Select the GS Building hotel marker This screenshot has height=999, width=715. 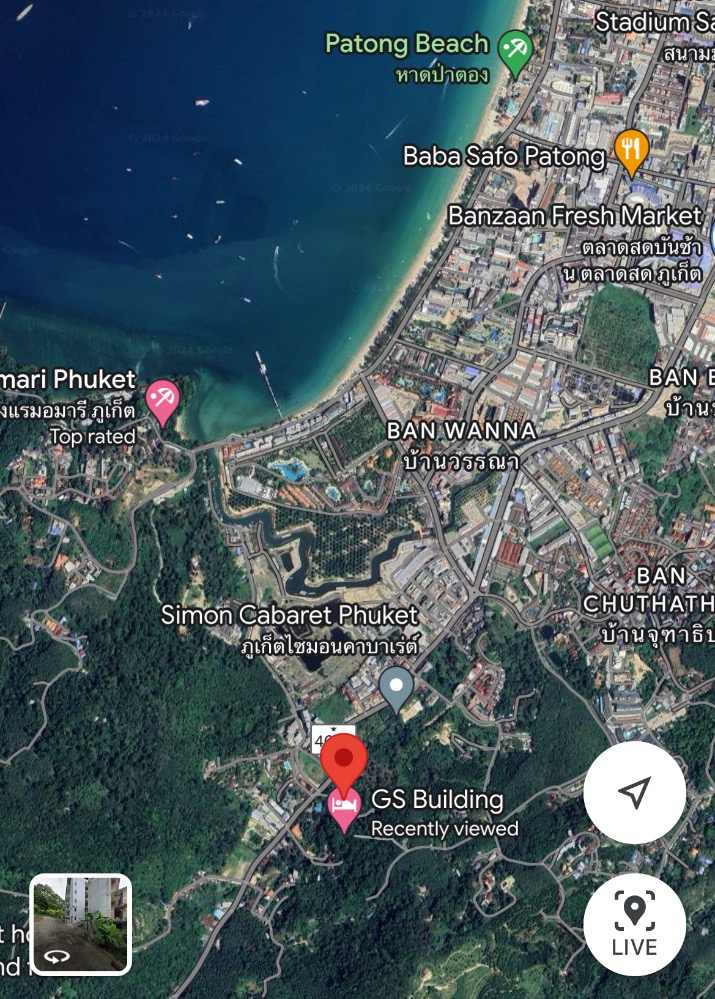tap(345, 807)
